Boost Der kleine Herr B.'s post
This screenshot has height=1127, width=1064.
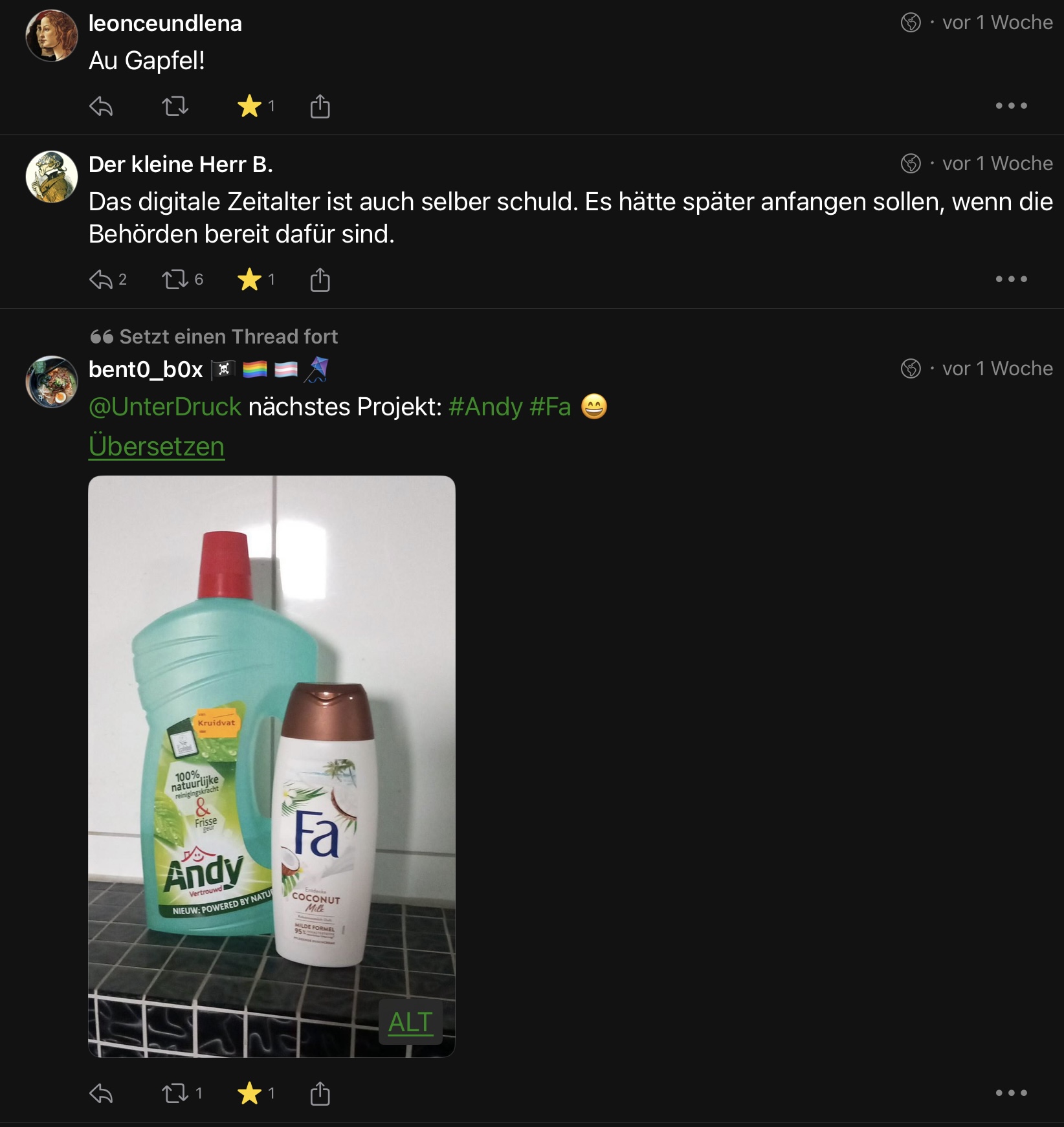175,279
